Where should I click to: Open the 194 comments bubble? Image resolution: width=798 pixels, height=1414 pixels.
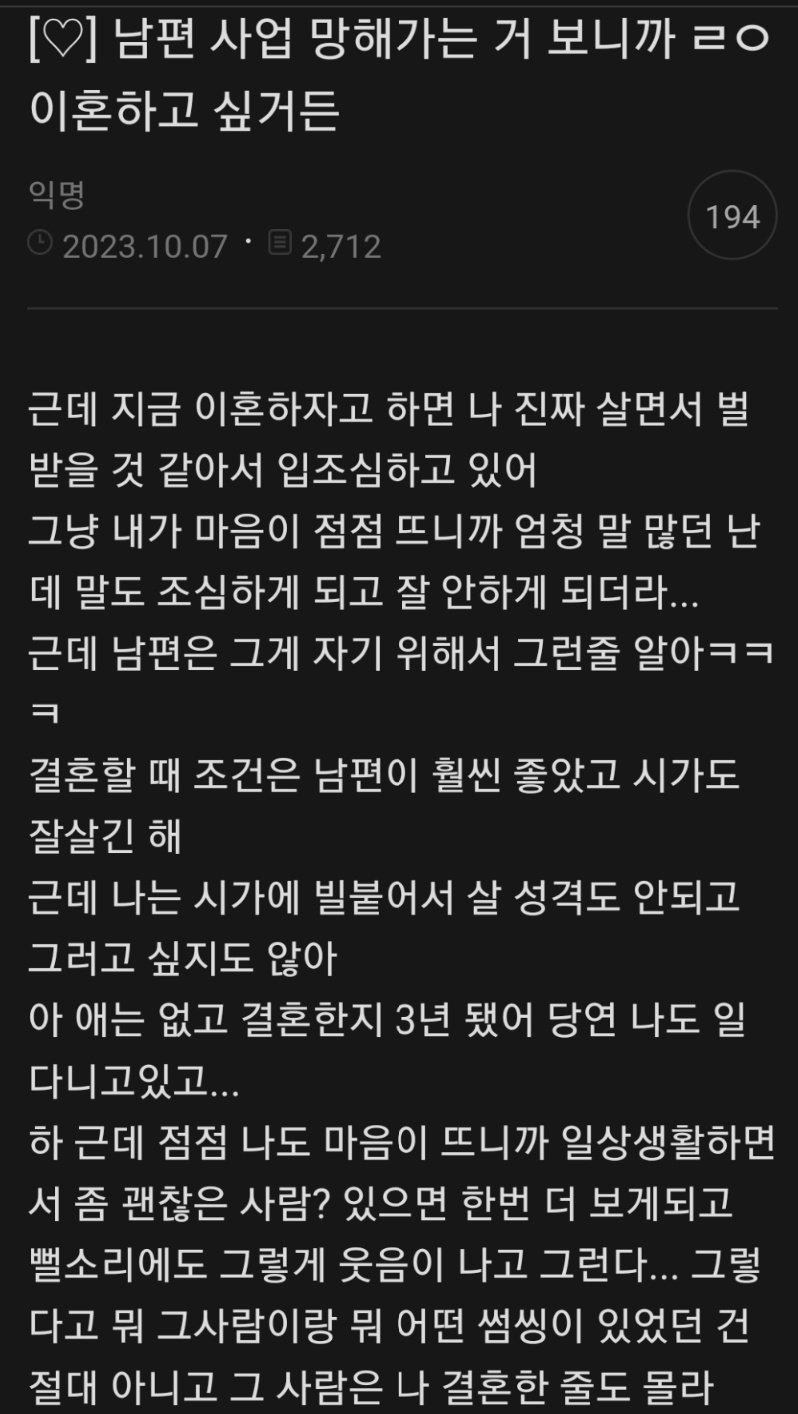pyautogui.click(x=732, y=216)
